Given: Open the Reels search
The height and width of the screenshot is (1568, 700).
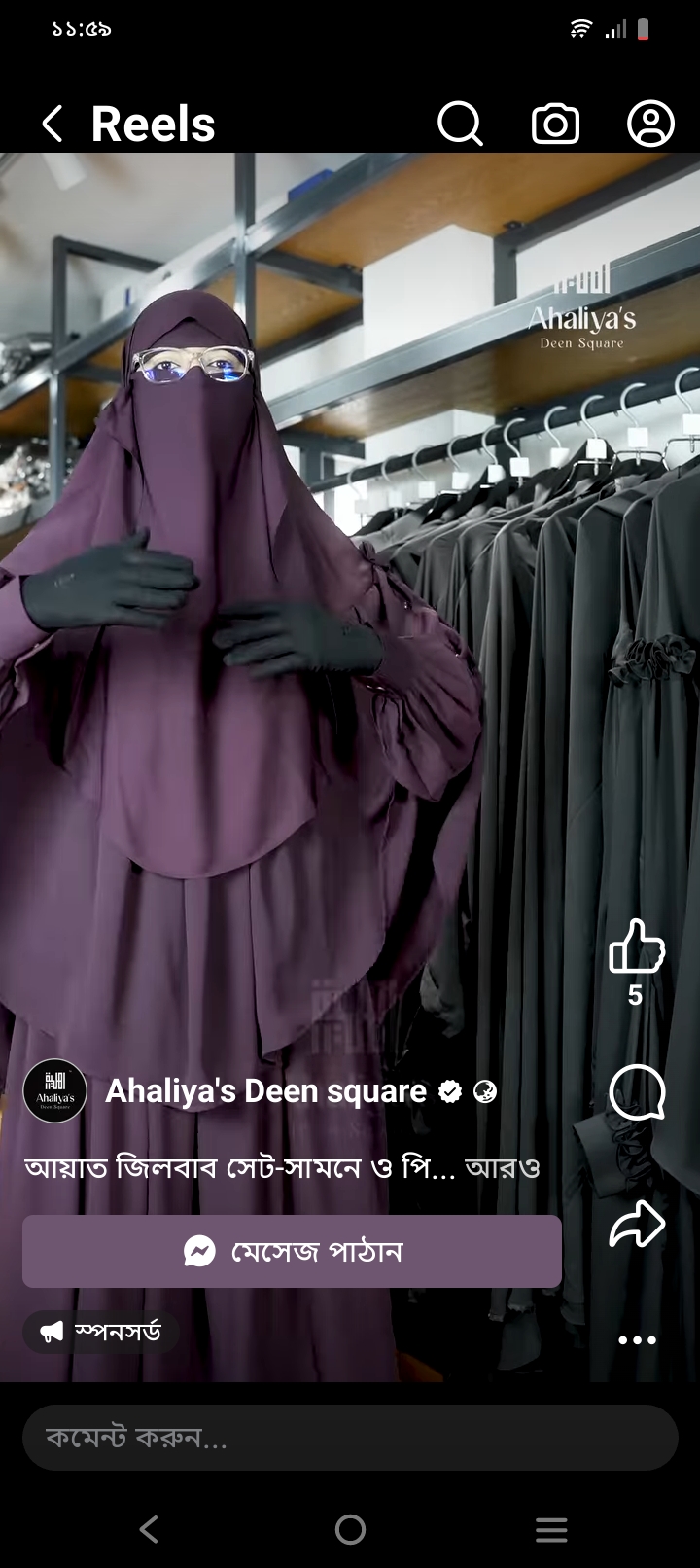Looking at the screenshot, I should [460, 125].
